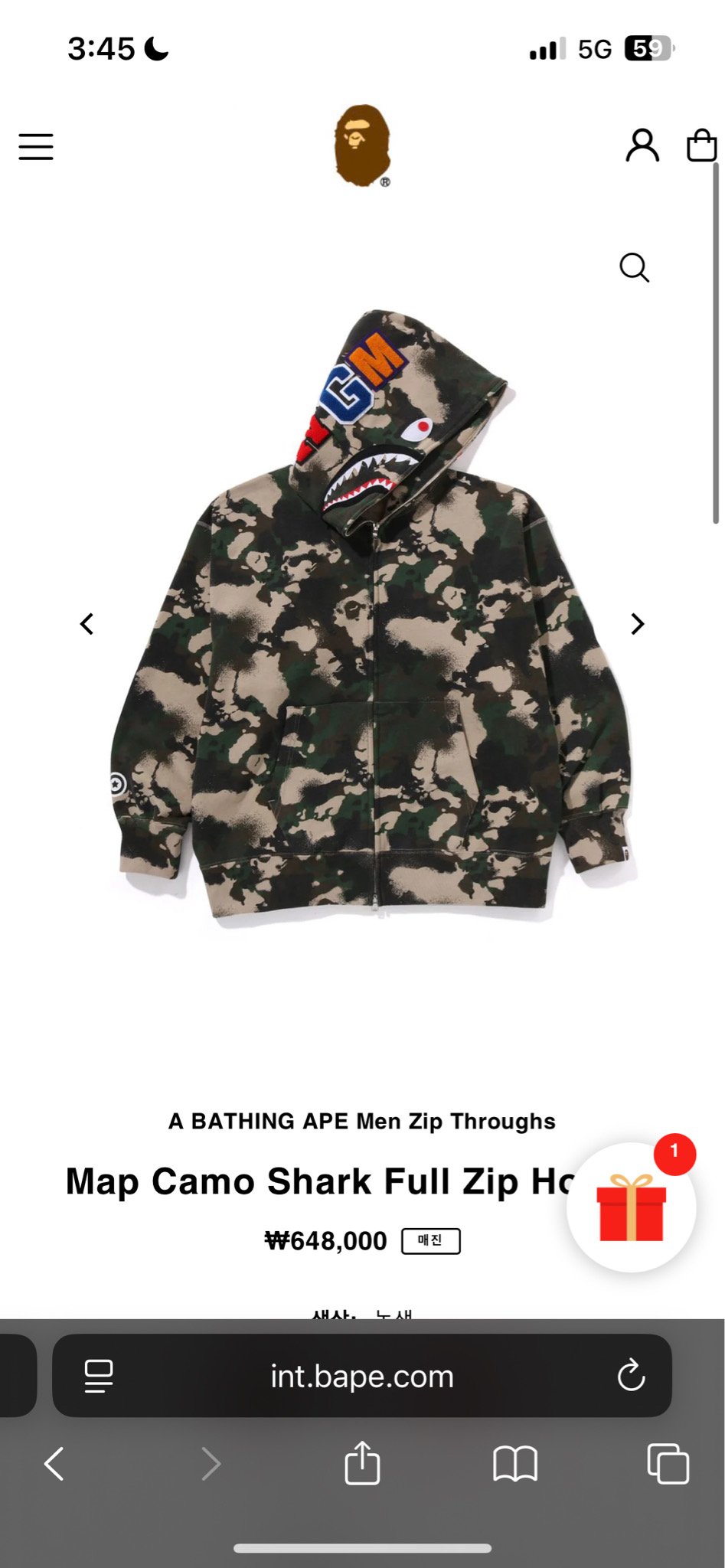Open the shopping bag
The image size is (725, 1568).
(701, 145)
